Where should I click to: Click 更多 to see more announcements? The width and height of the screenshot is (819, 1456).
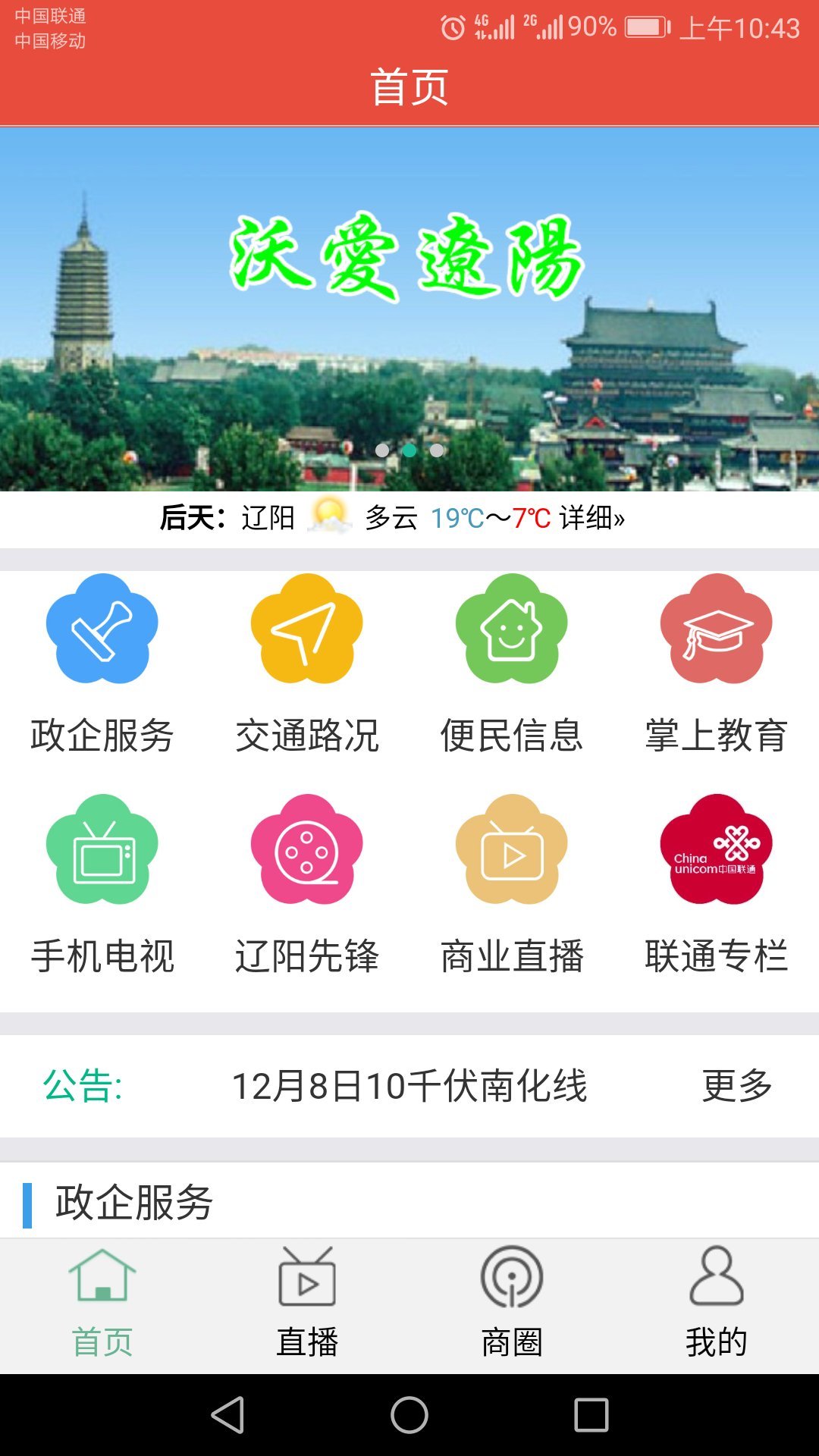tap(737, 1086)
